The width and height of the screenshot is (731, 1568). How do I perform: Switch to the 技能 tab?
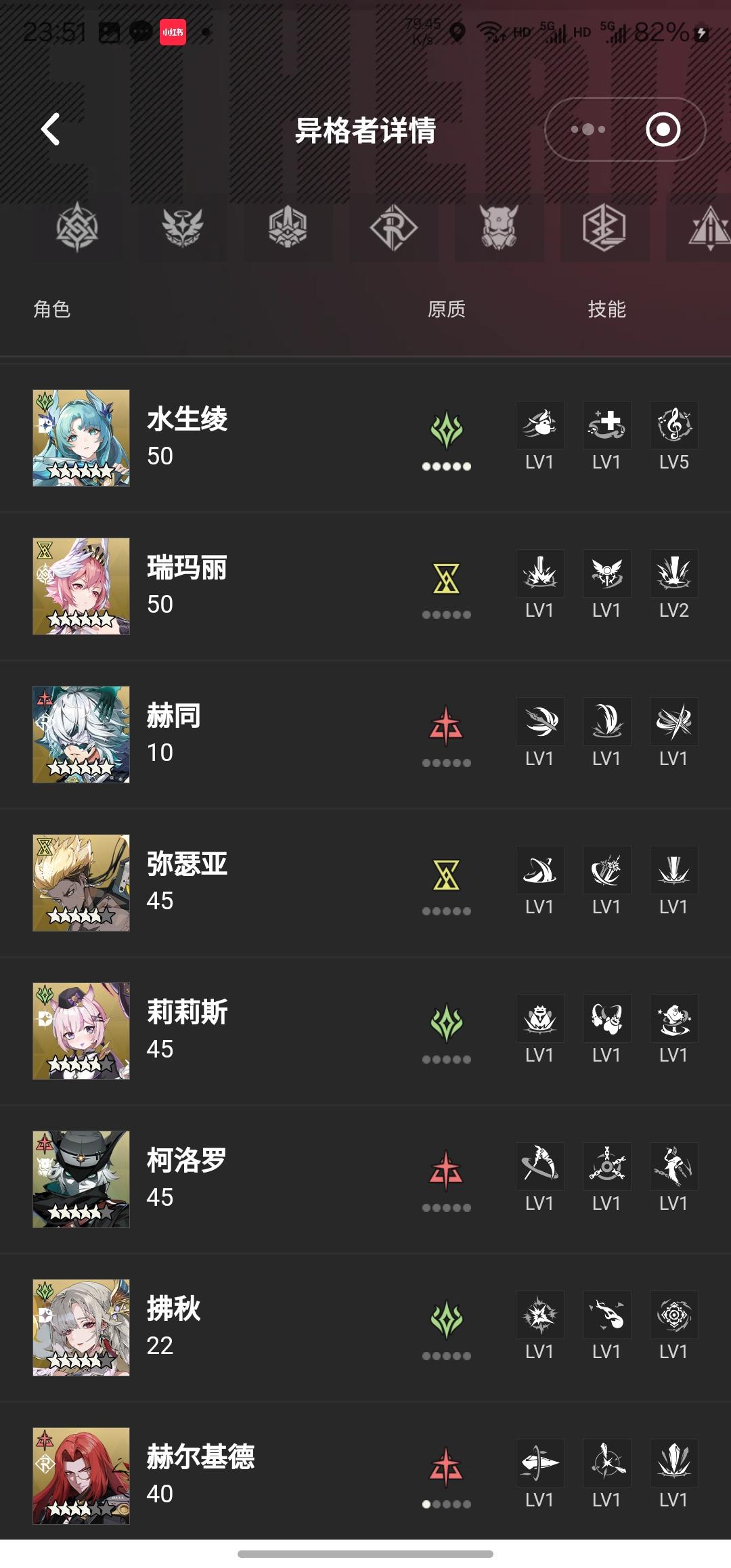pyautogui.click(x=608, y=310)
